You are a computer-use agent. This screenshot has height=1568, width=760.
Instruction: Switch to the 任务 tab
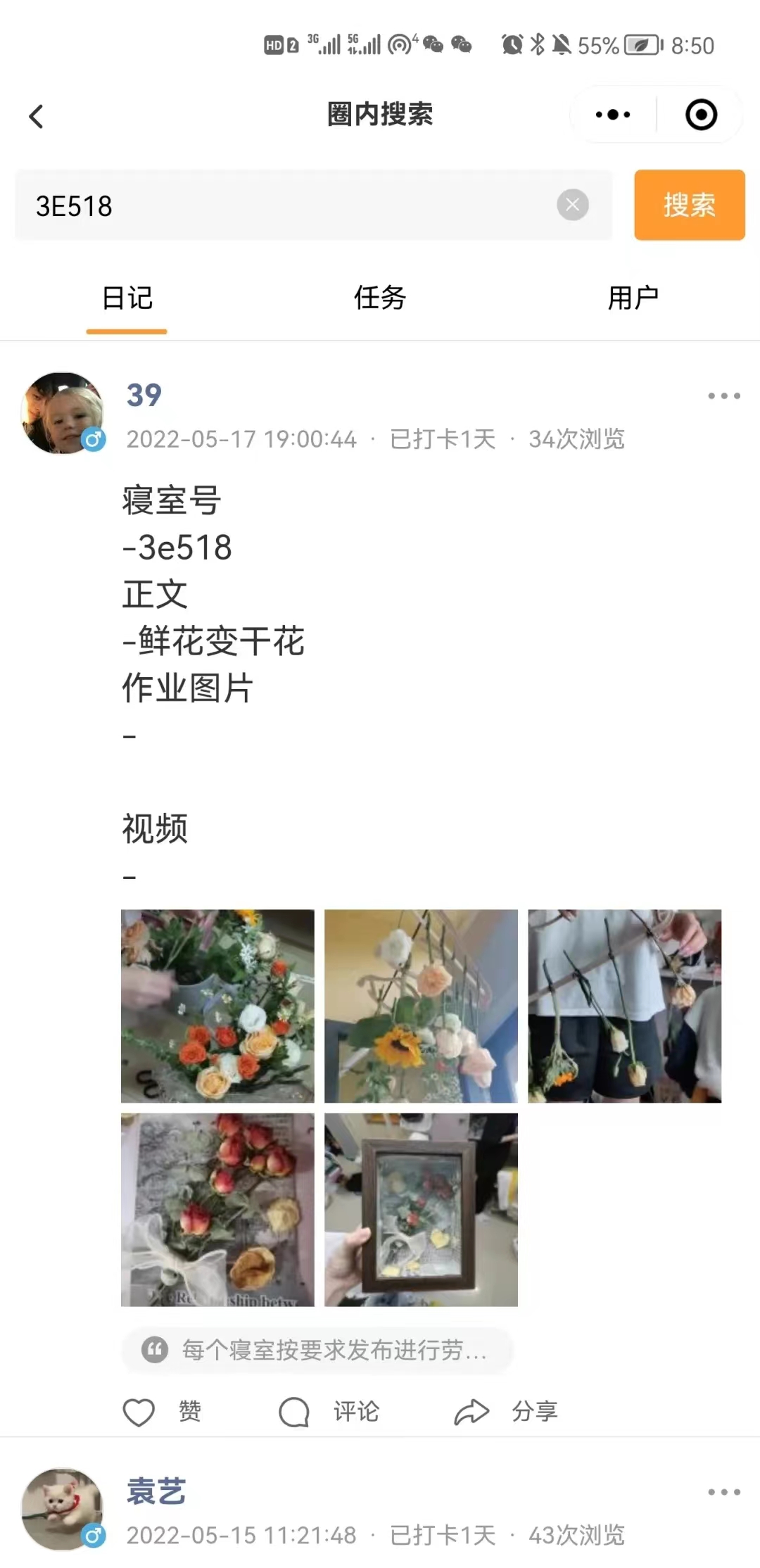point(380,298)
